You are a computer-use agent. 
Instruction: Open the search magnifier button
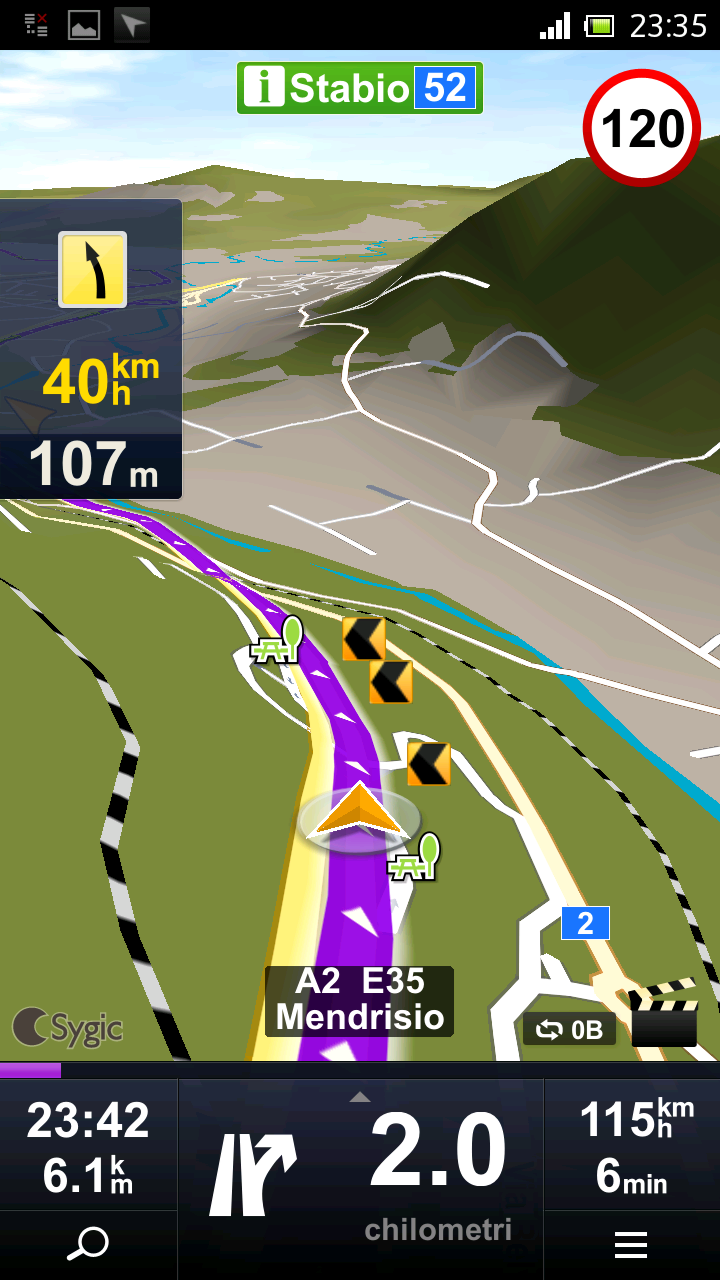(88, 1245)
